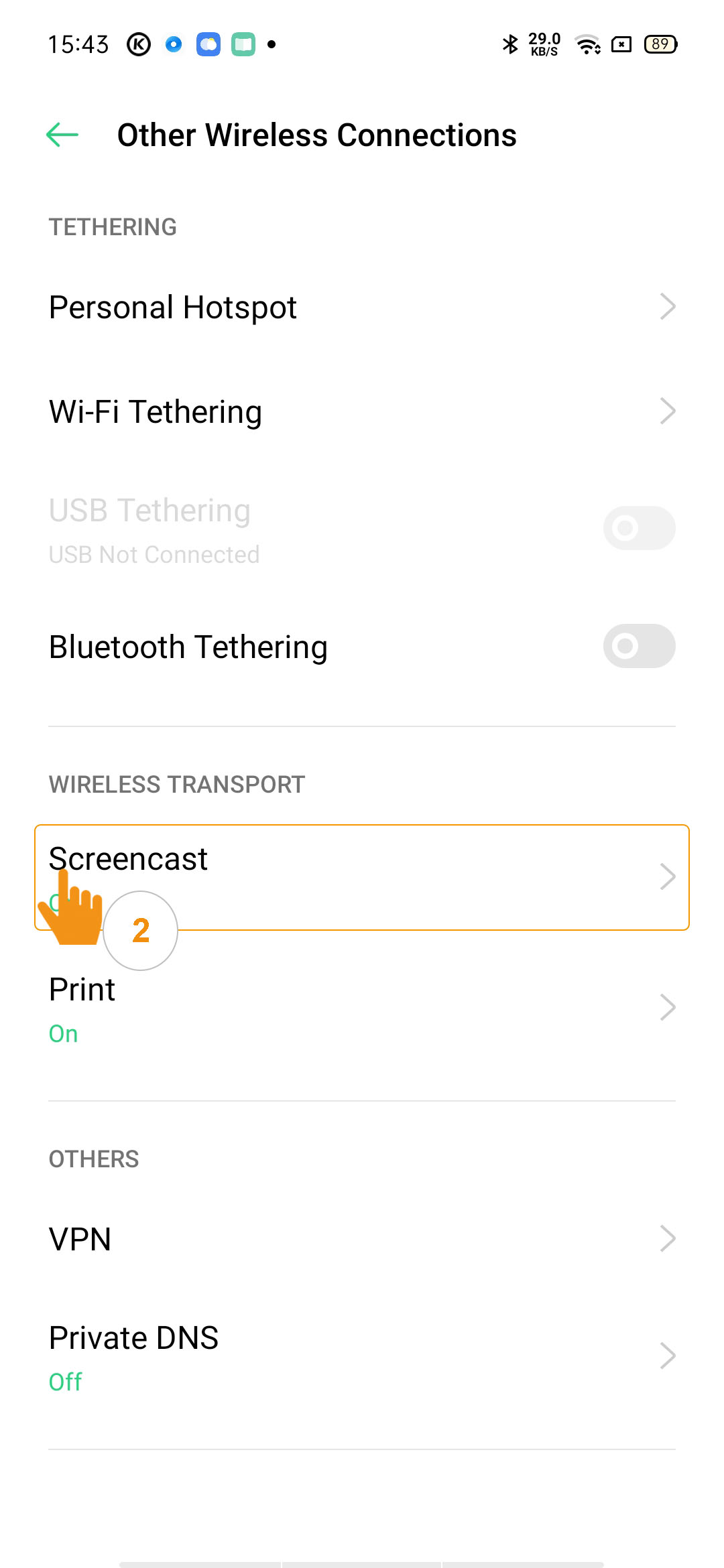Screen dimensions: 724x1568
Task: Open Private DNS settings
Action: tap(362, 1356)
